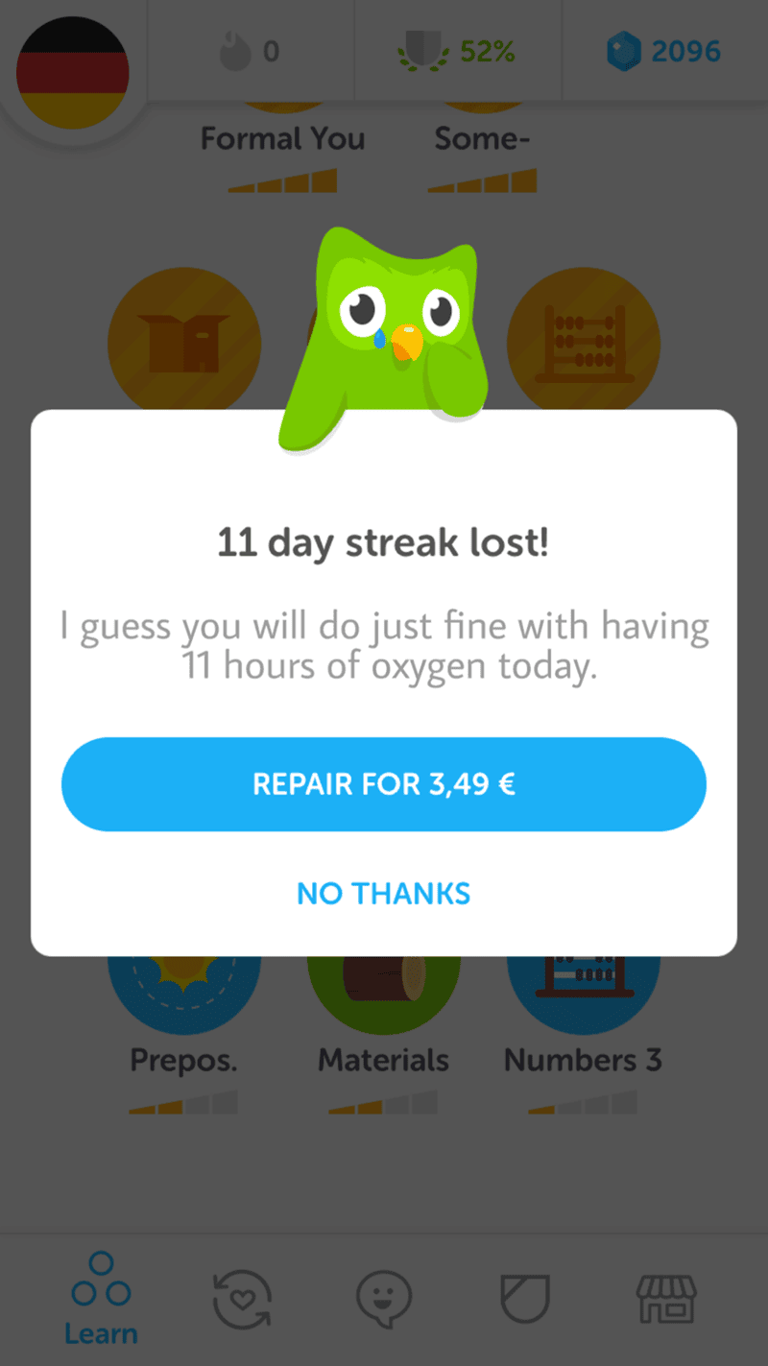Open the Shop store icon
The width and height of the screenshot is (768, 1366).
tap(666, 1295)
